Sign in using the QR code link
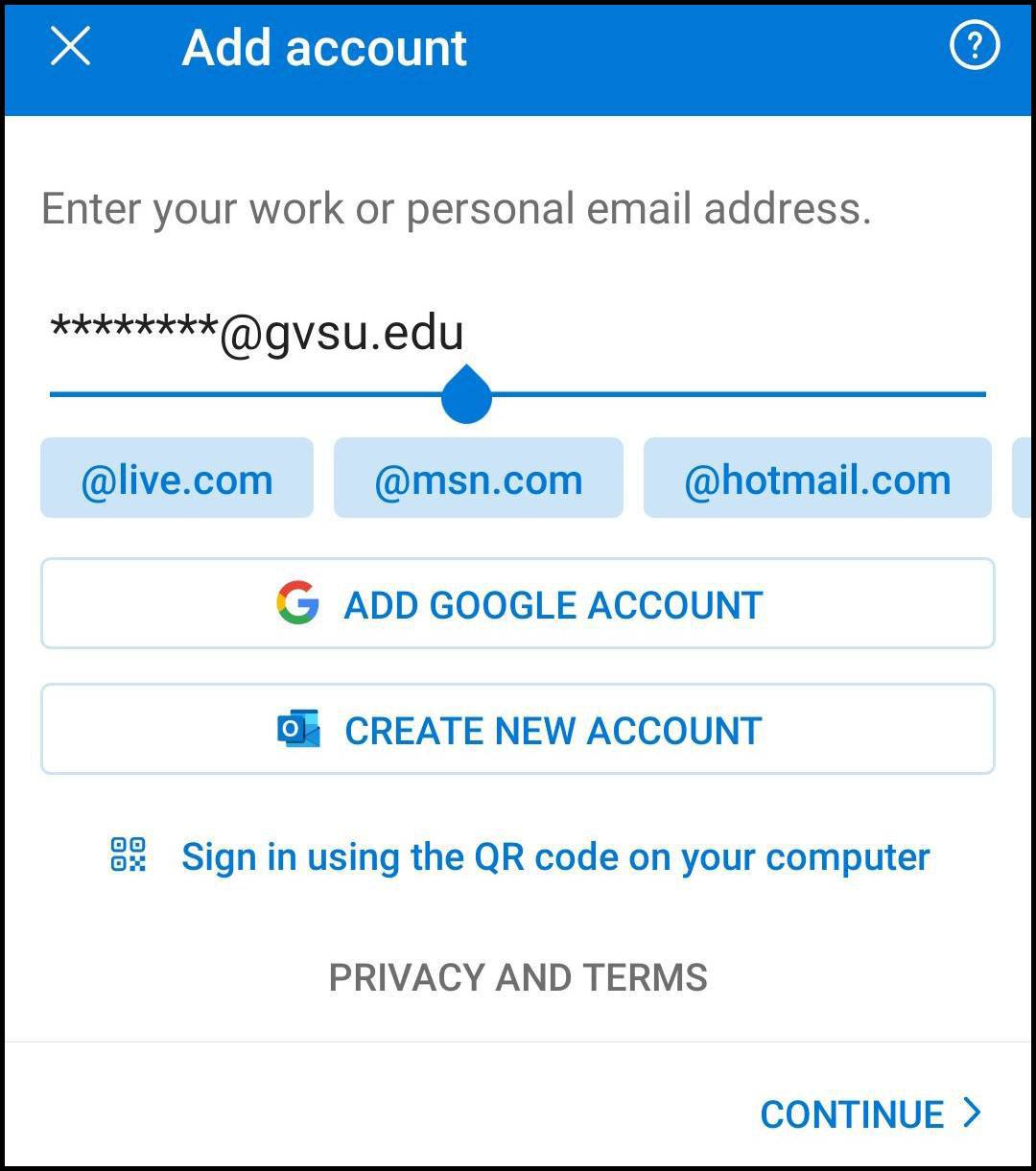The height and width of the screenshot is (1171, 1036). point(554,856)
